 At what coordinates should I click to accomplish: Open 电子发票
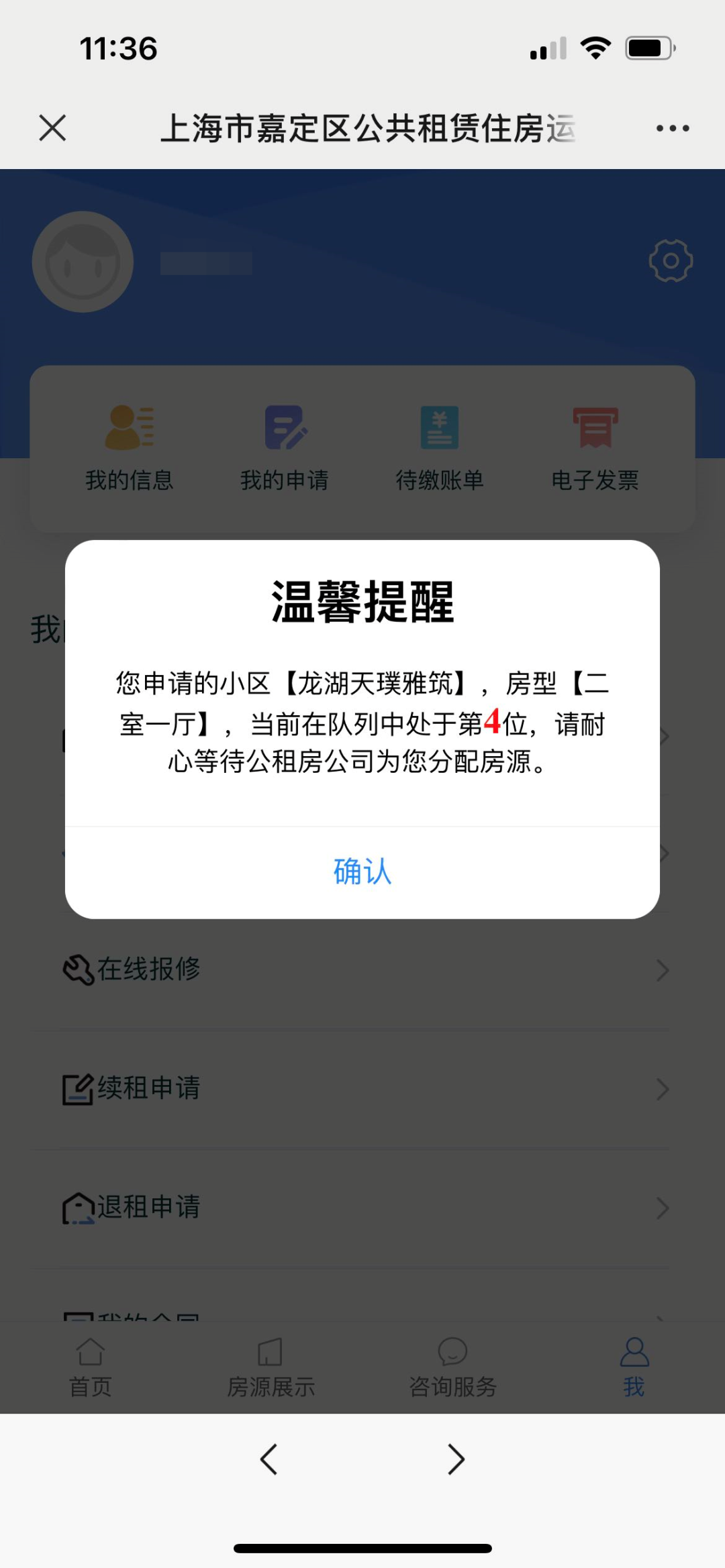click(x=595, y=448)
